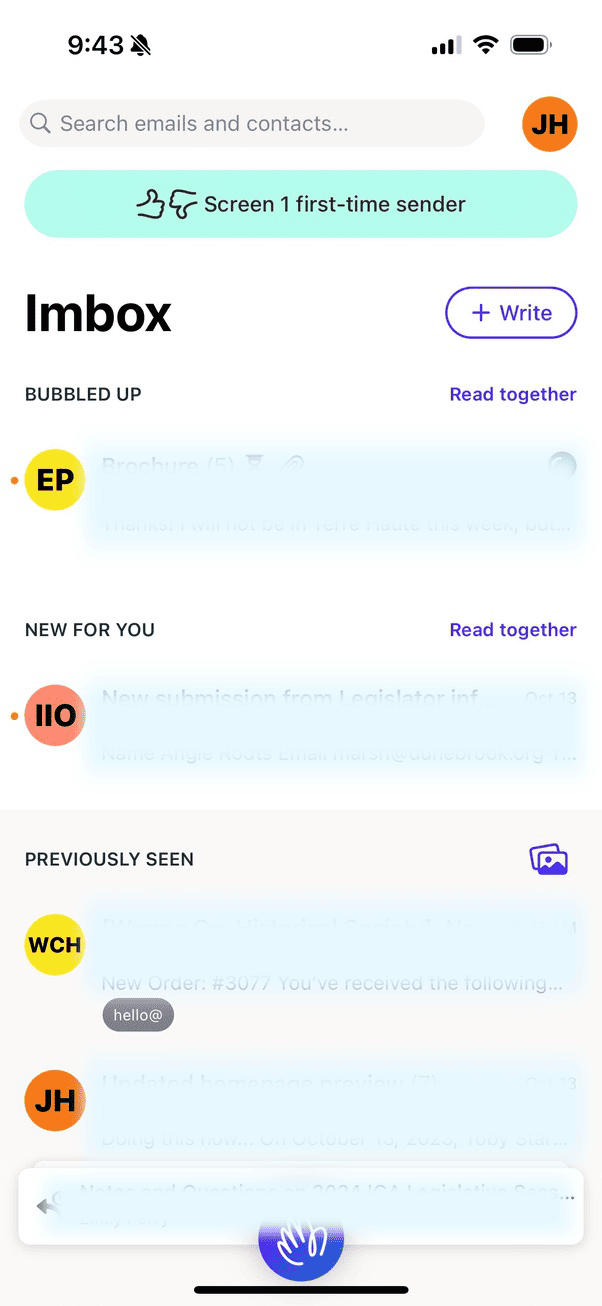Read together the New For You emails

[x=513, y=630]
